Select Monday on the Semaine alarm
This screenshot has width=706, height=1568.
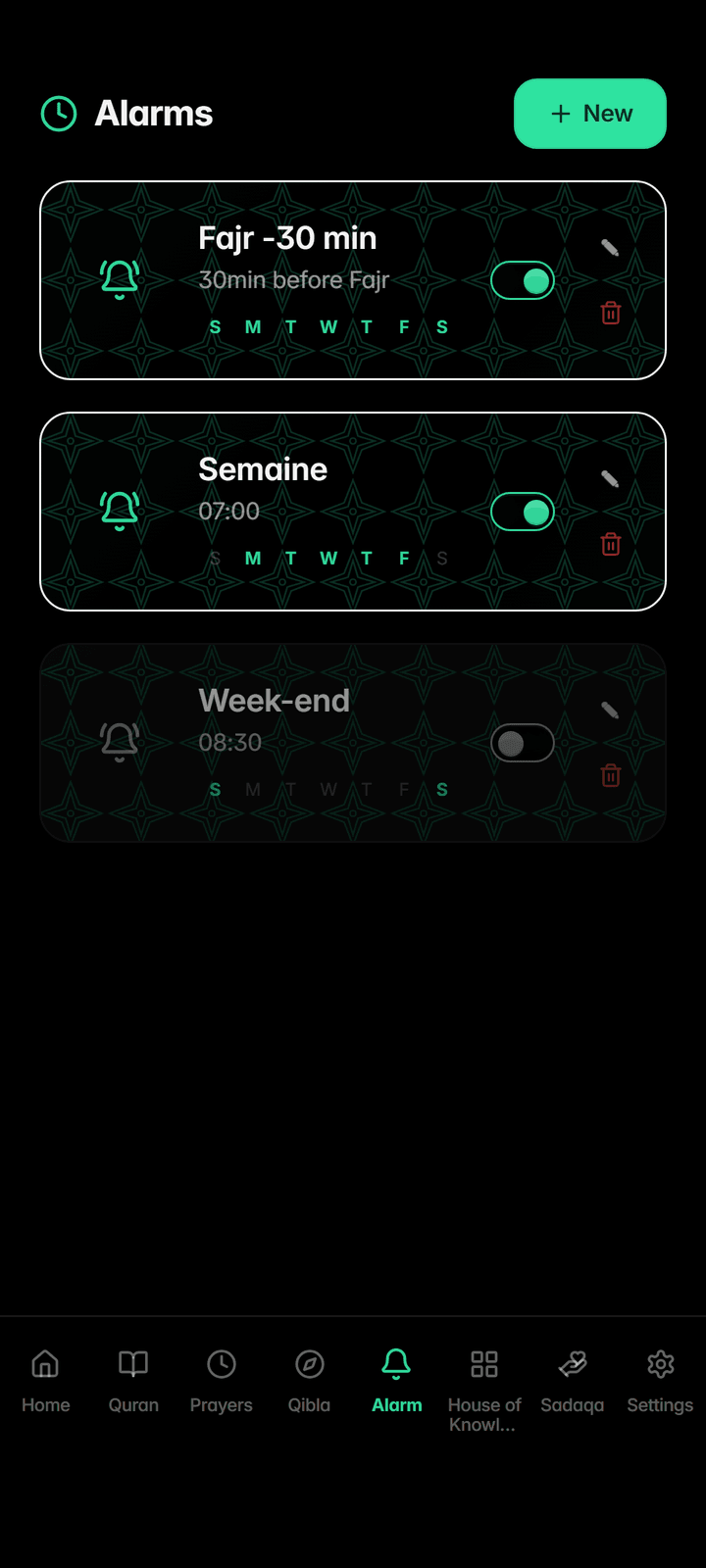pos(252,558)
